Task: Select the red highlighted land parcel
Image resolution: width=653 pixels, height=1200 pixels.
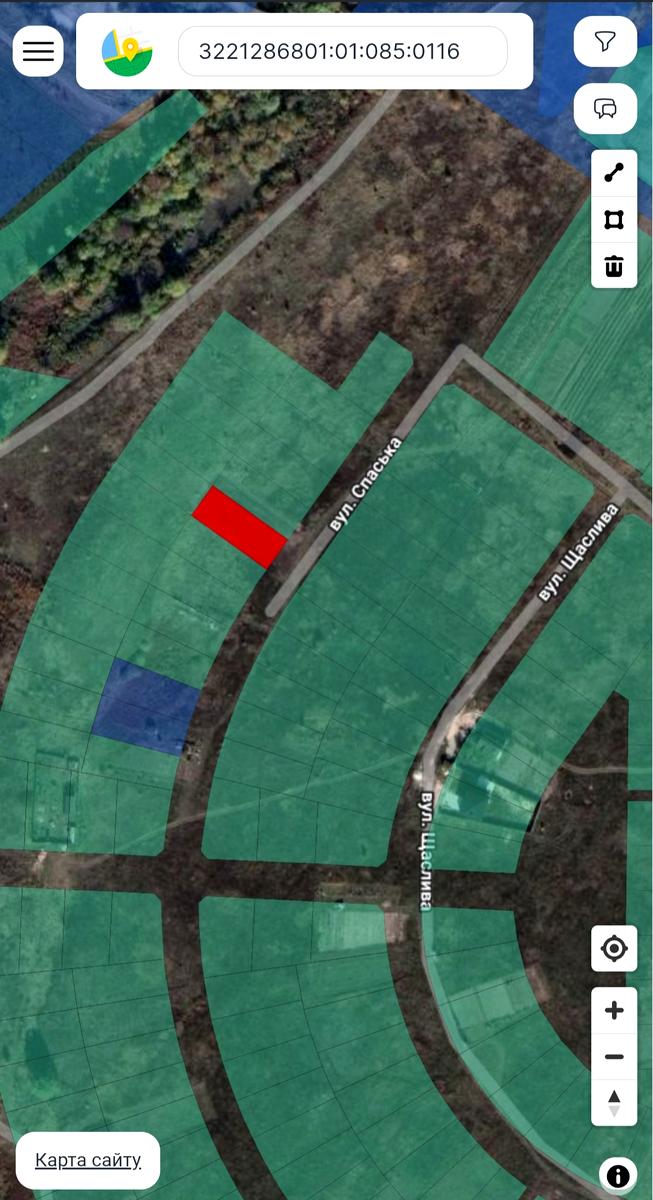Action: pyautogui.click(x=240, y=527)
